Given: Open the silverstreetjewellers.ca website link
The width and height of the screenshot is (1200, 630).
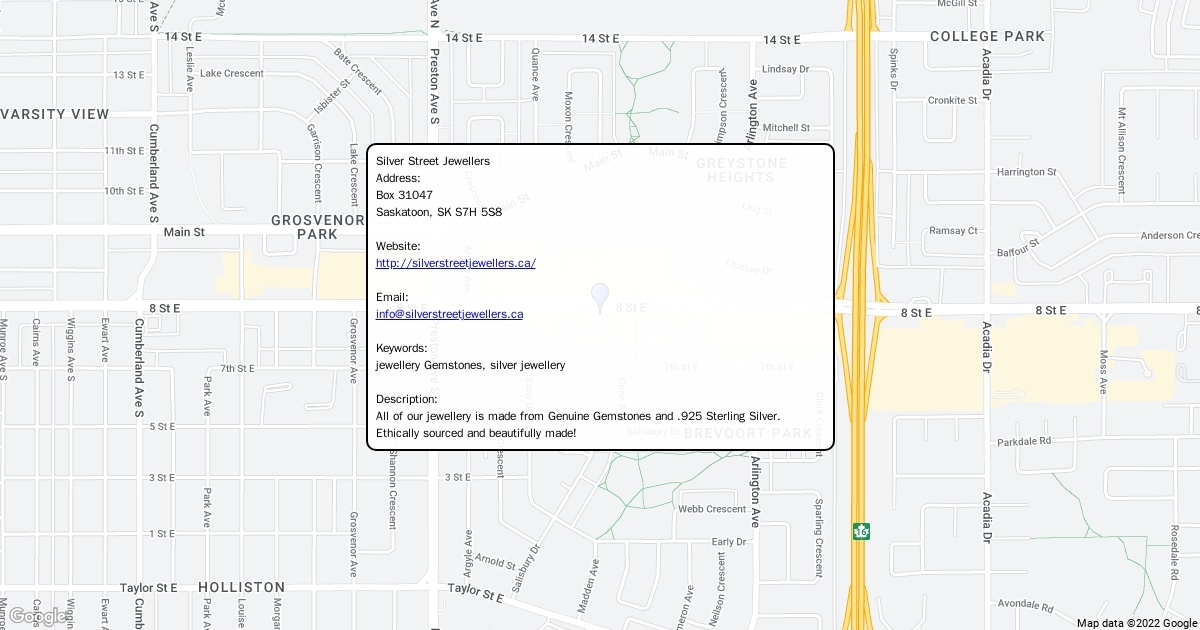Looking at the screenshot, I should 455,263.
